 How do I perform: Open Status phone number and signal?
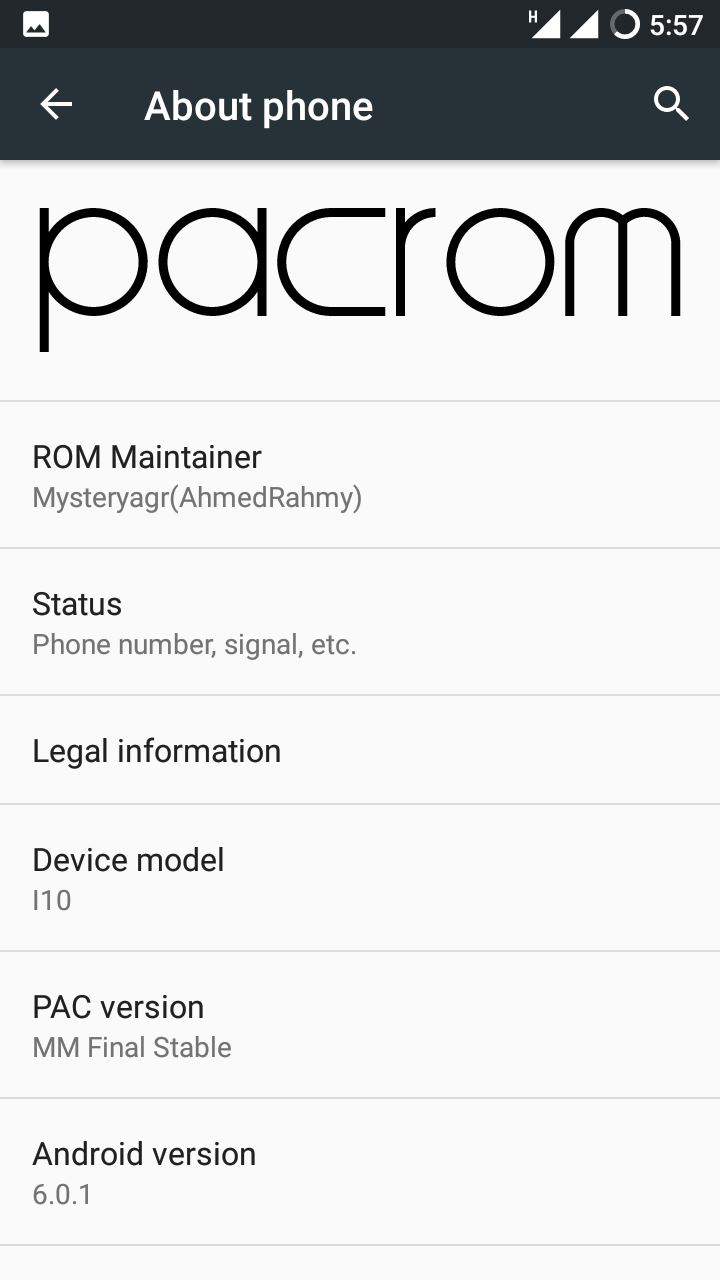360,622
